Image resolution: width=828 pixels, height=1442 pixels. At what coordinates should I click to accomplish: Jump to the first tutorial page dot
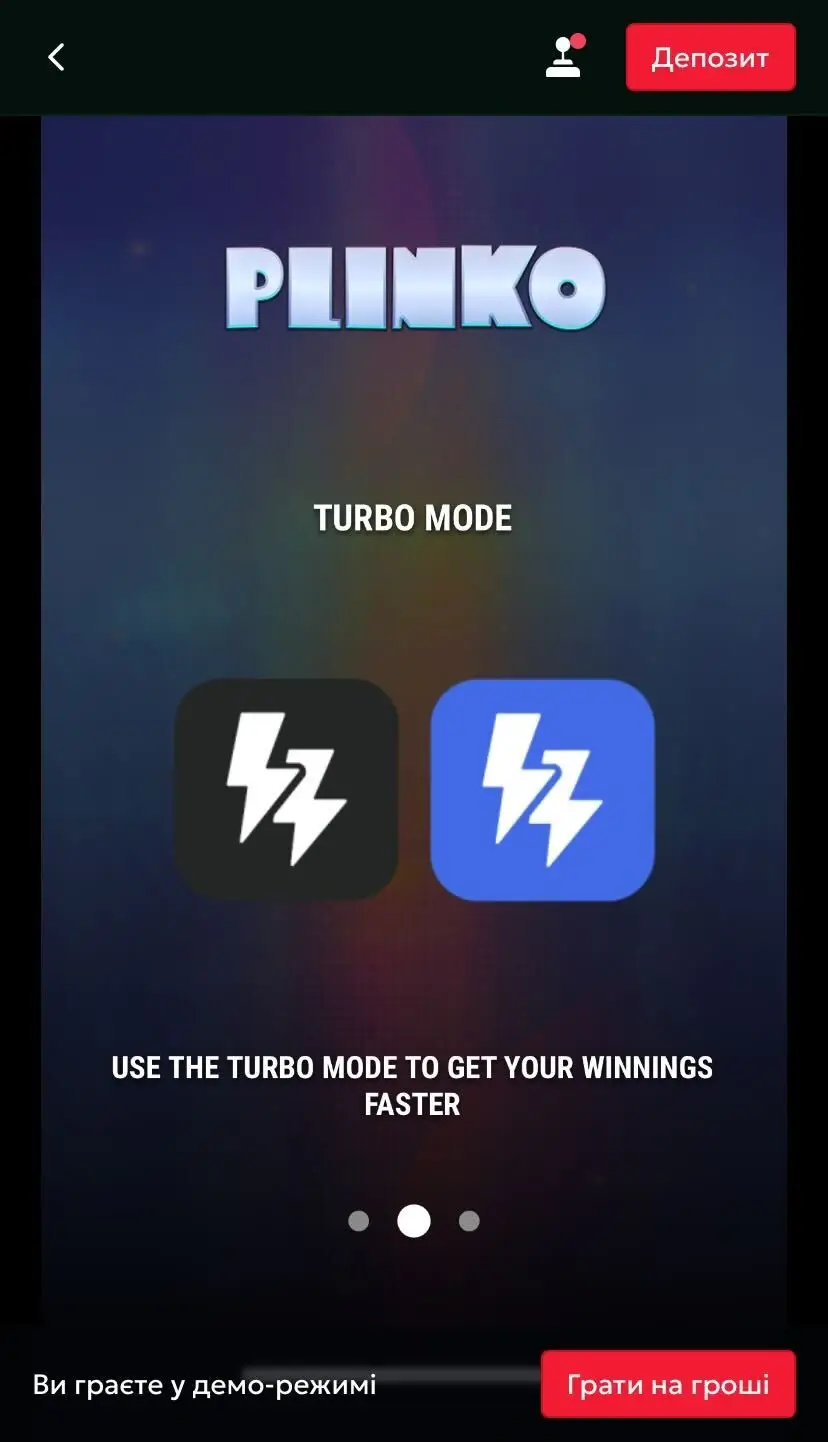point(358,1221)
